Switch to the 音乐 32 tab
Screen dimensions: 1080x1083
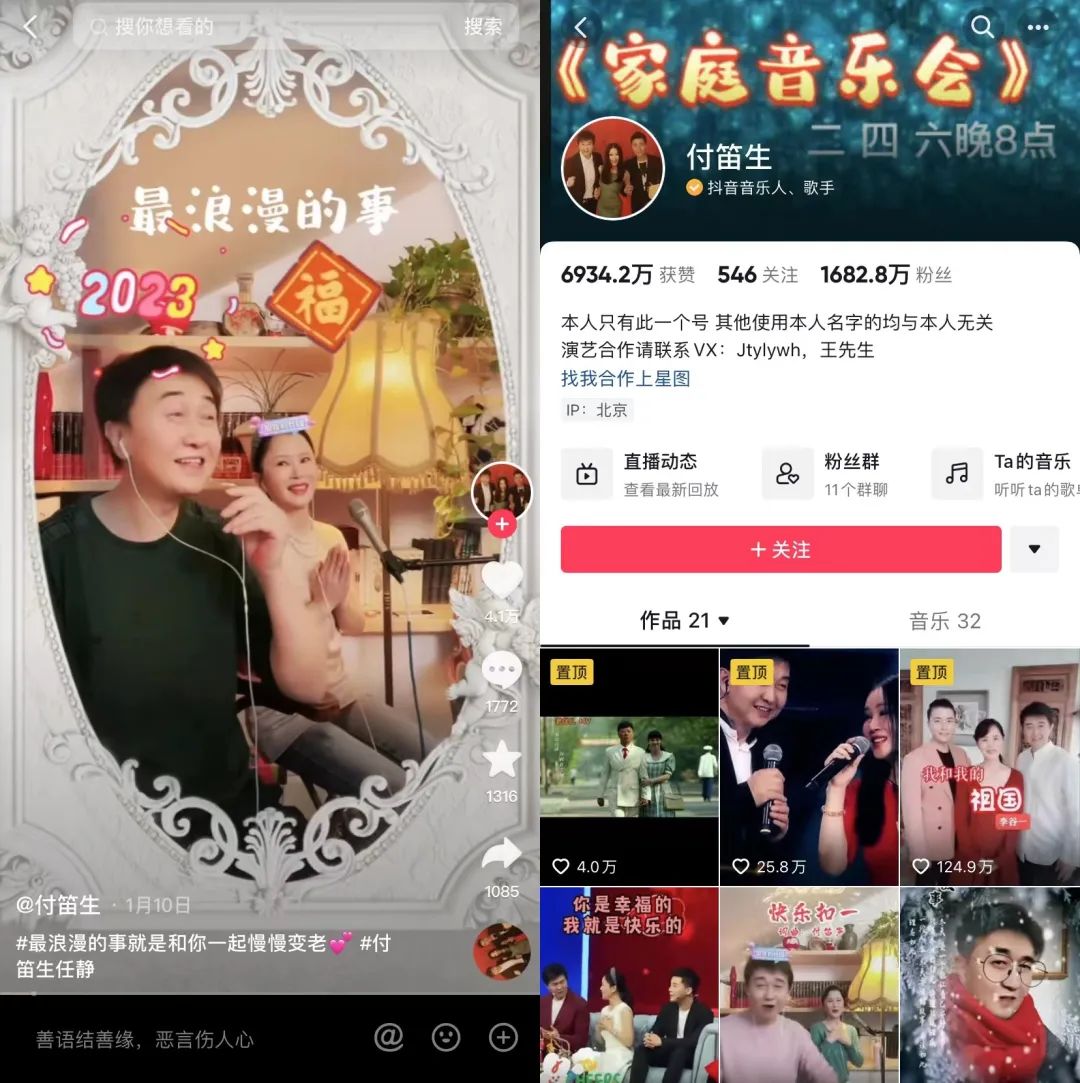(x=944, y=621)
